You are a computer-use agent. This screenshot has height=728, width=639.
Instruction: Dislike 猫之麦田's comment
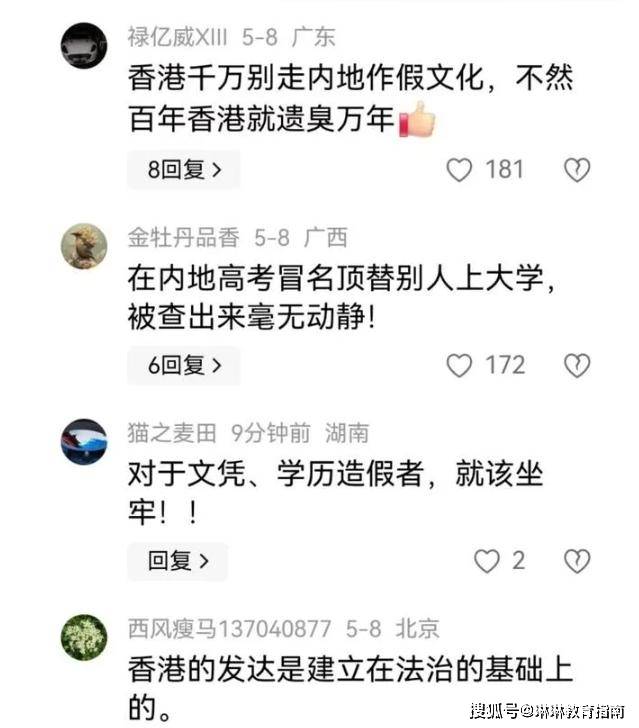pyautogui.click(x=577, y=561)
